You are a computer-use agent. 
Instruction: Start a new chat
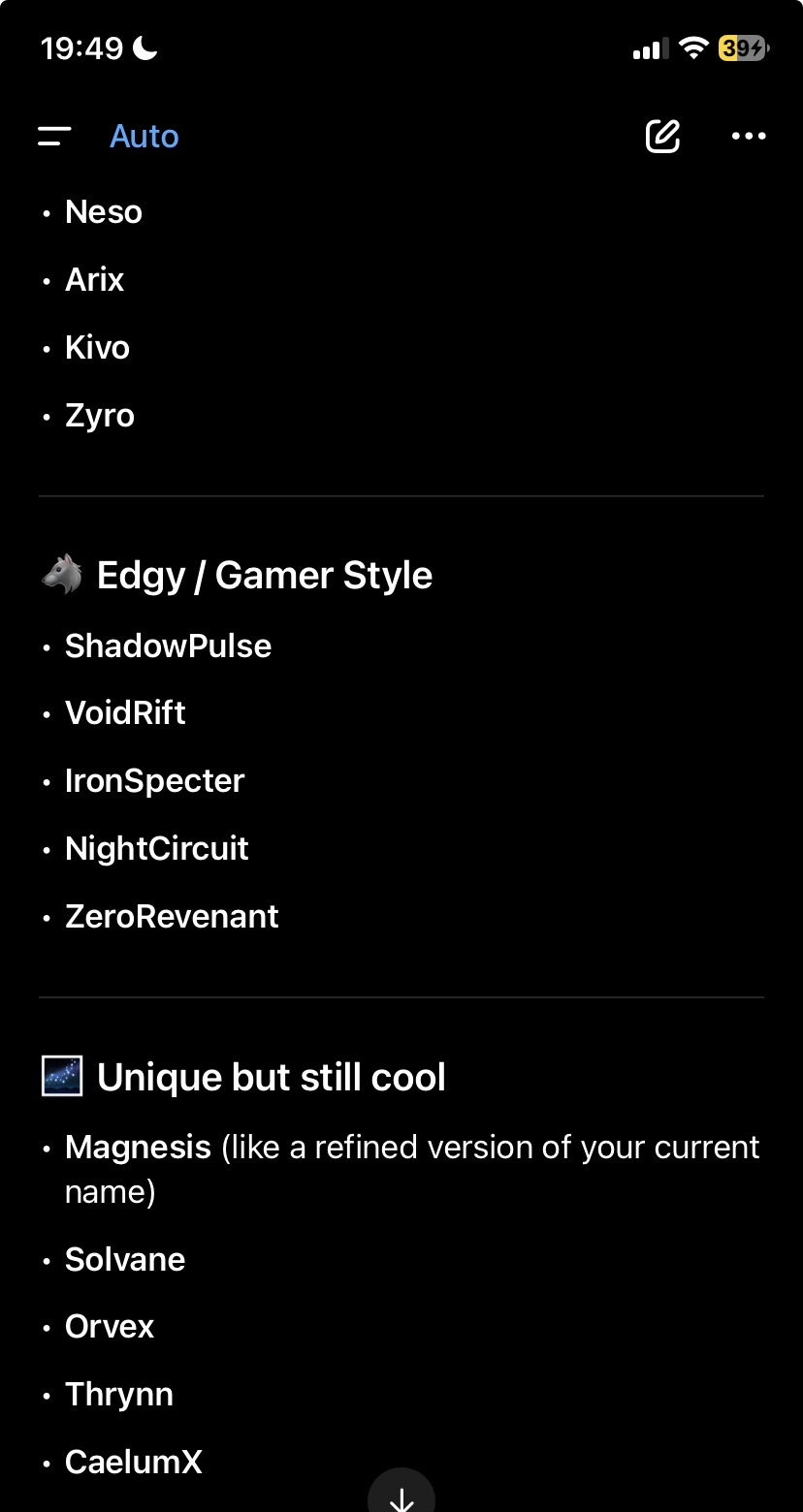pos(662,137)
